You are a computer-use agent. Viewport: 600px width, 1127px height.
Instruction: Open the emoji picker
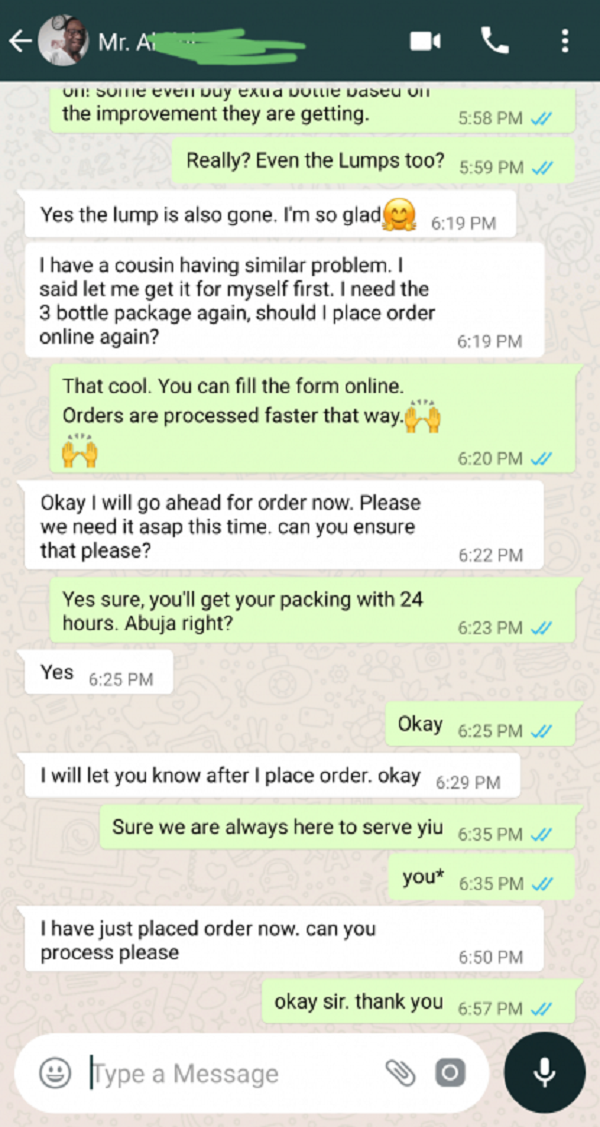tap(54, 1073)
